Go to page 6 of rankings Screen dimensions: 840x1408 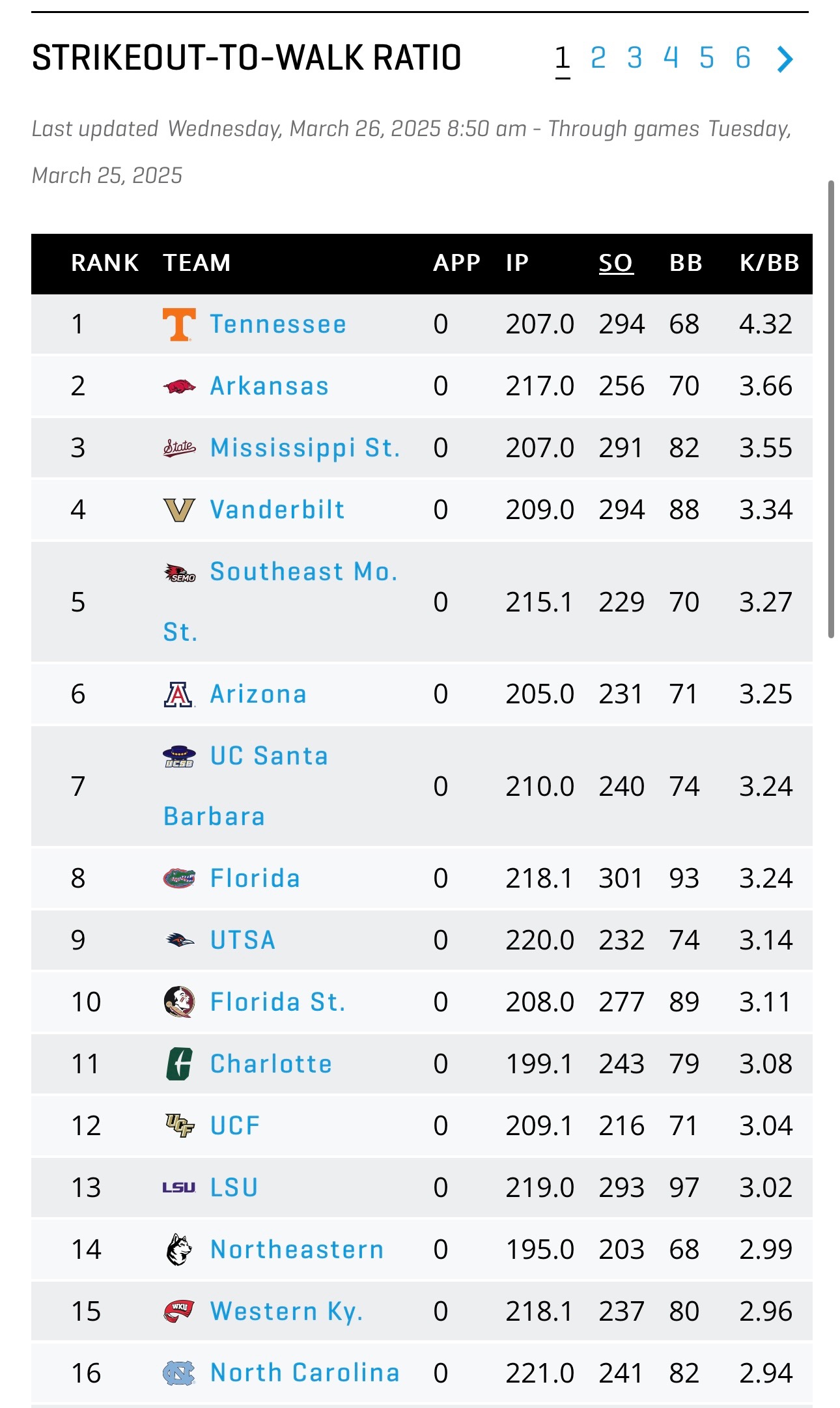point(743,58)
